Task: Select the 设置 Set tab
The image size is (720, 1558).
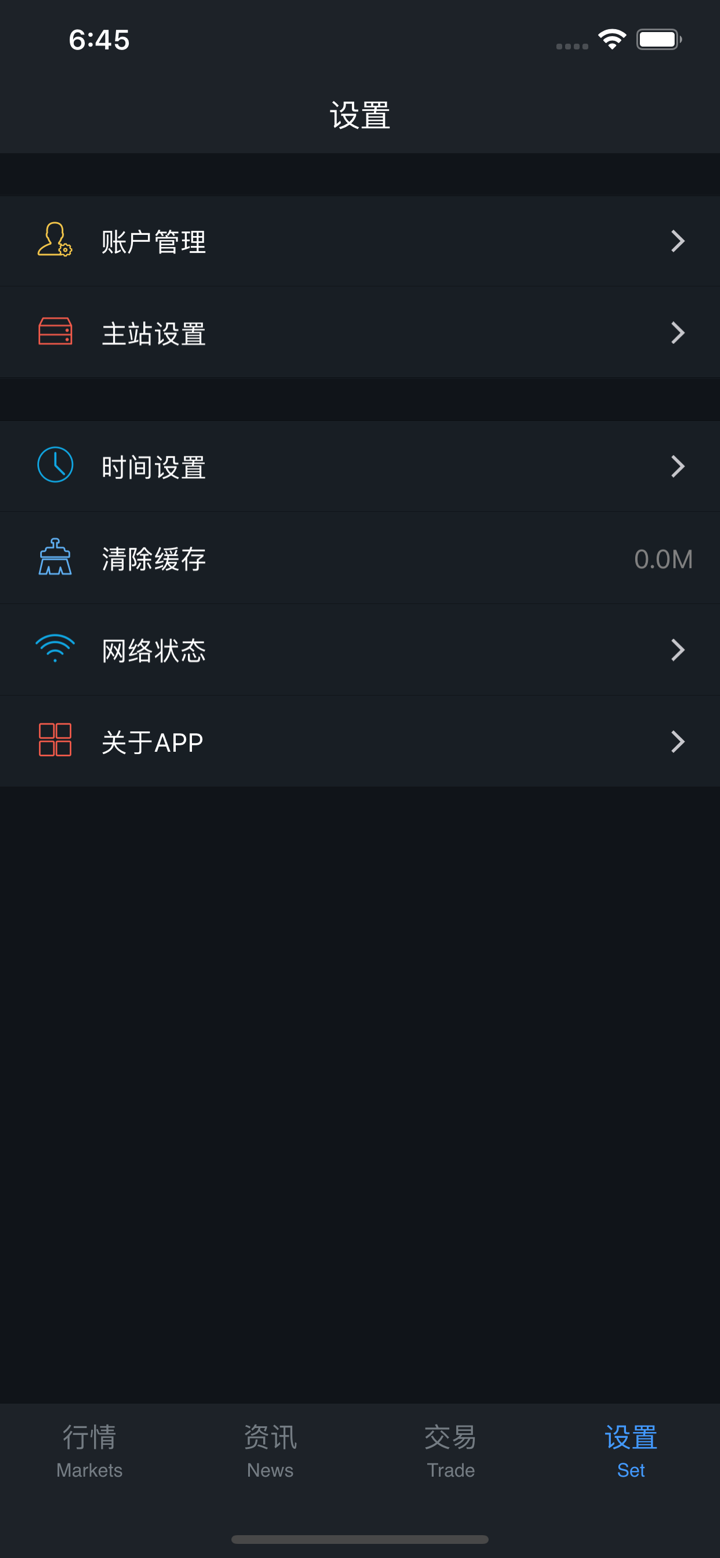Action: (x=630, y=1450)
